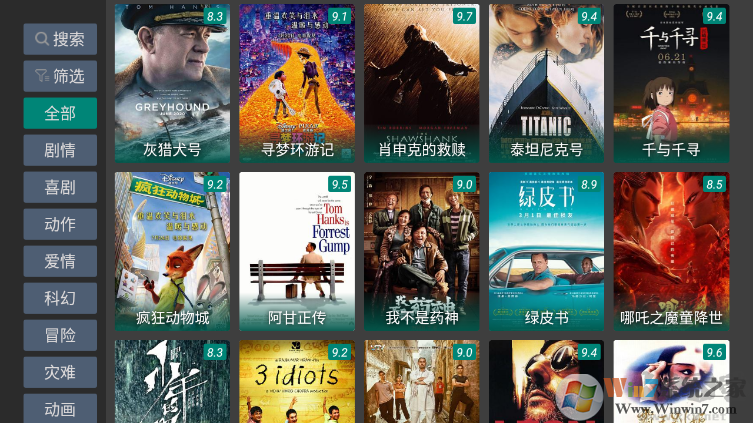The image size is (753, 423).
Task: Select the movie 疯狂动物城
Action: pyautogui.click(x=172, y=251)
